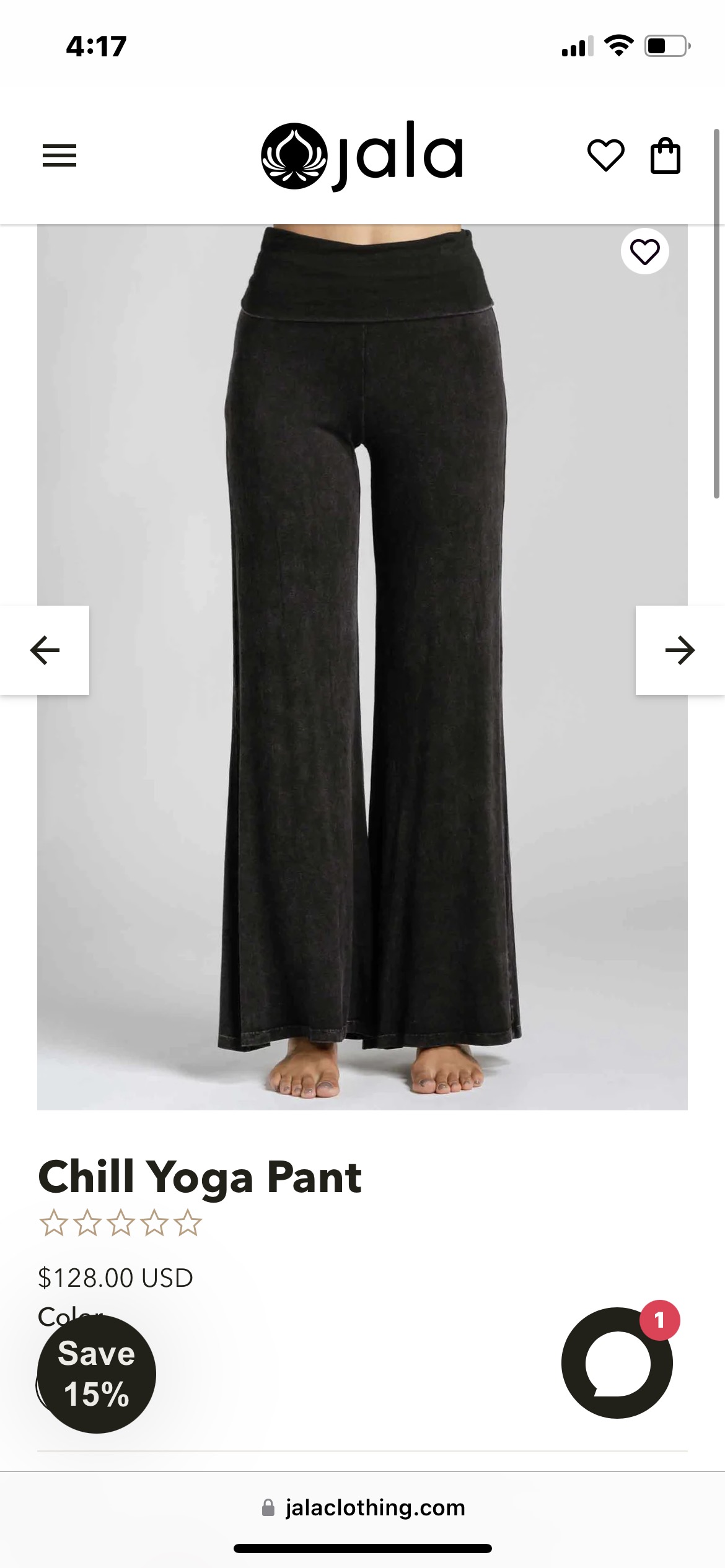Open the shopping bag
This screenshot has width=725, height=1568.
click(665, 155)
